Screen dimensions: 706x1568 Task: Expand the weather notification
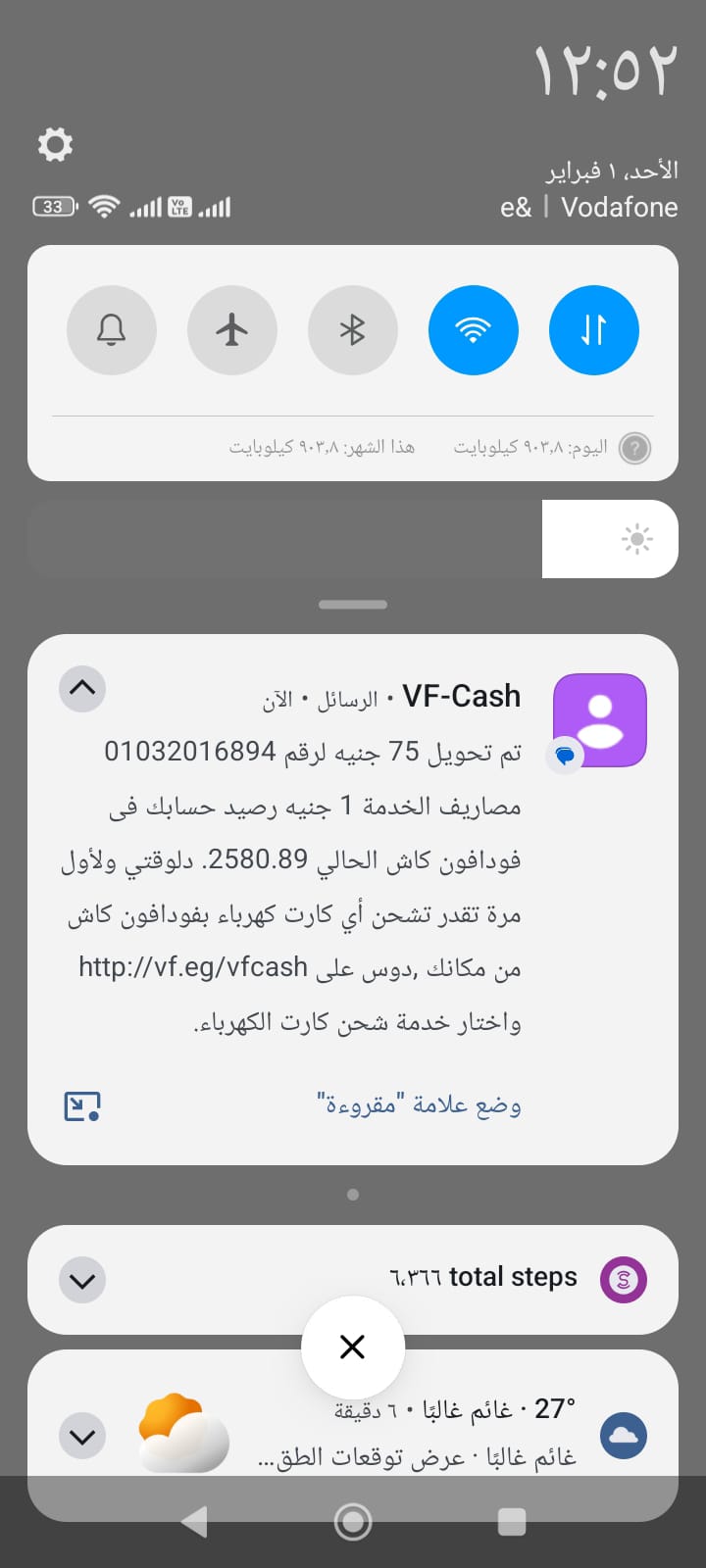click(x=82, y=1437)
